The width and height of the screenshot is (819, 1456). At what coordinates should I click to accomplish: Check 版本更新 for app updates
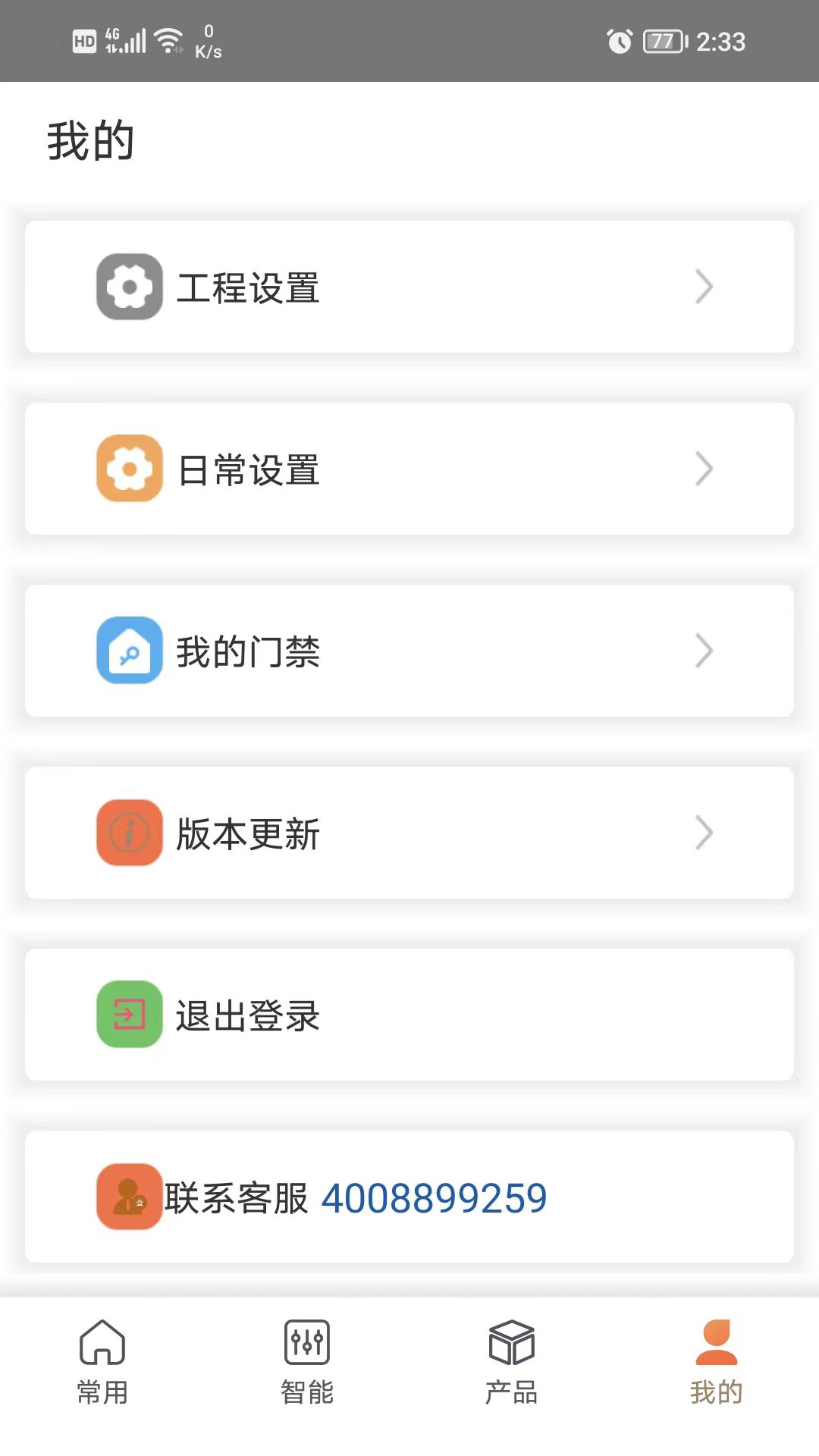click(409, 833)
